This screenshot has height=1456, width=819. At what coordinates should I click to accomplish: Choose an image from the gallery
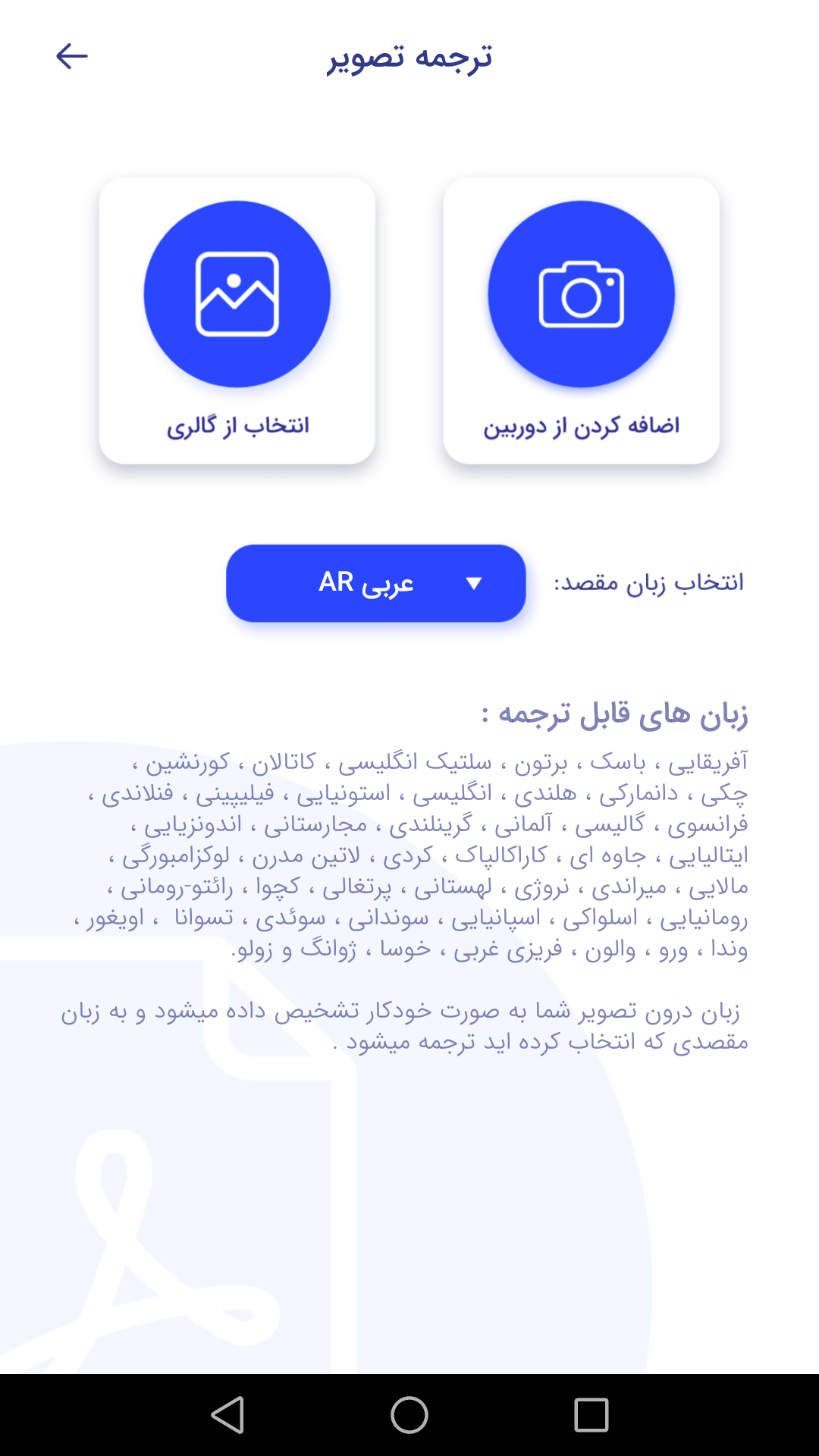pos(237,321)
